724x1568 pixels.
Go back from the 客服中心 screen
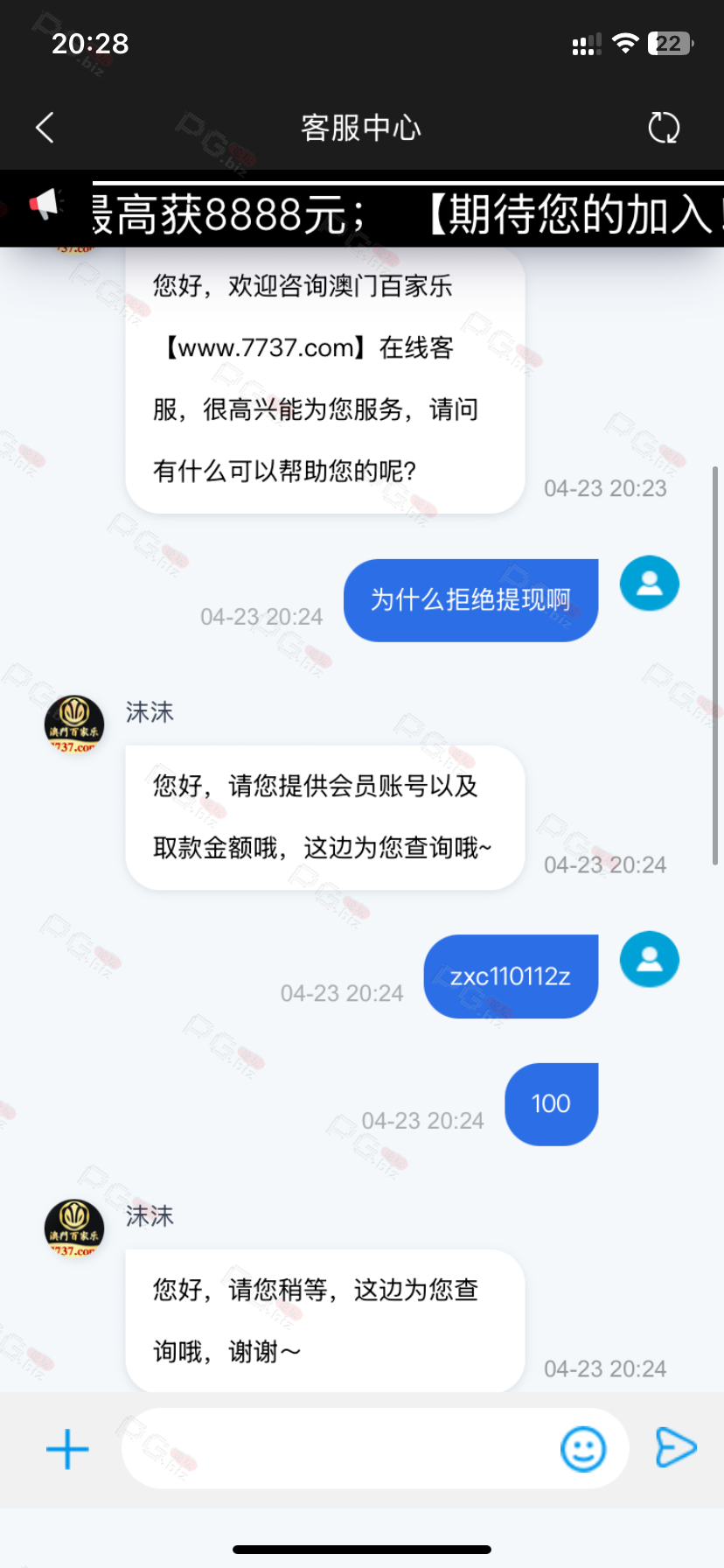45,128
